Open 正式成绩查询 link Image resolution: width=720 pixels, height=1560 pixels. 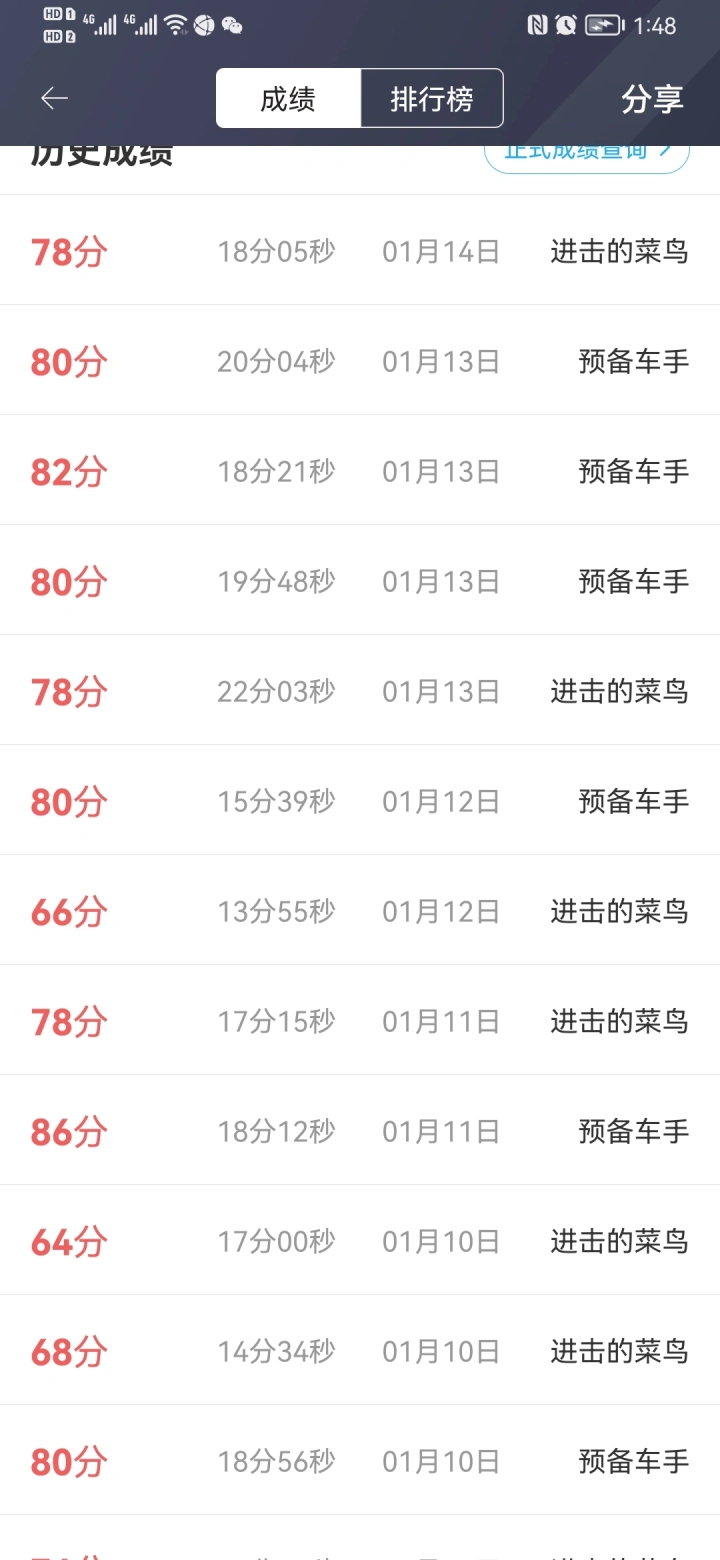pyautogui.click(x=587, y=154)
